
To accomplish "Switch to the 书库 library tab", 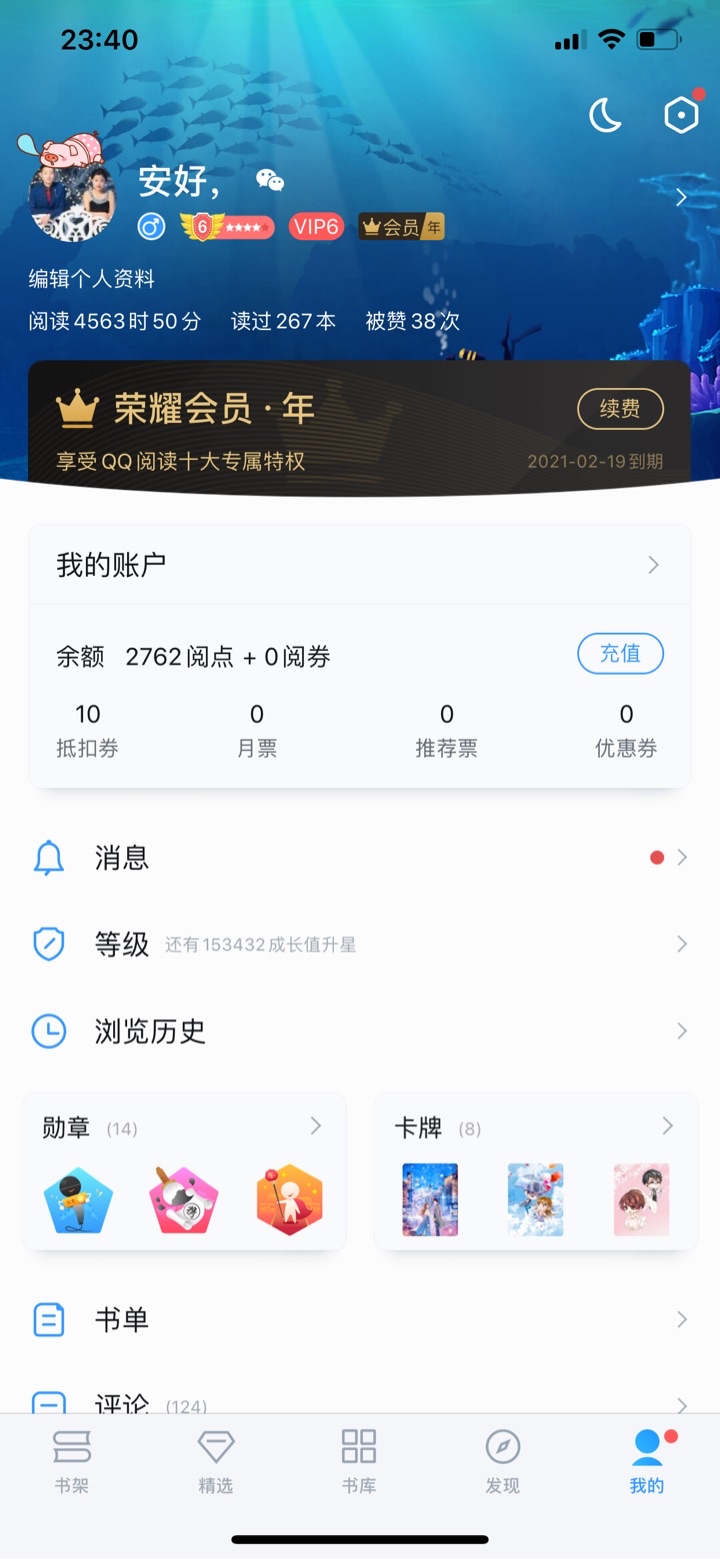I will point(359,1461).
